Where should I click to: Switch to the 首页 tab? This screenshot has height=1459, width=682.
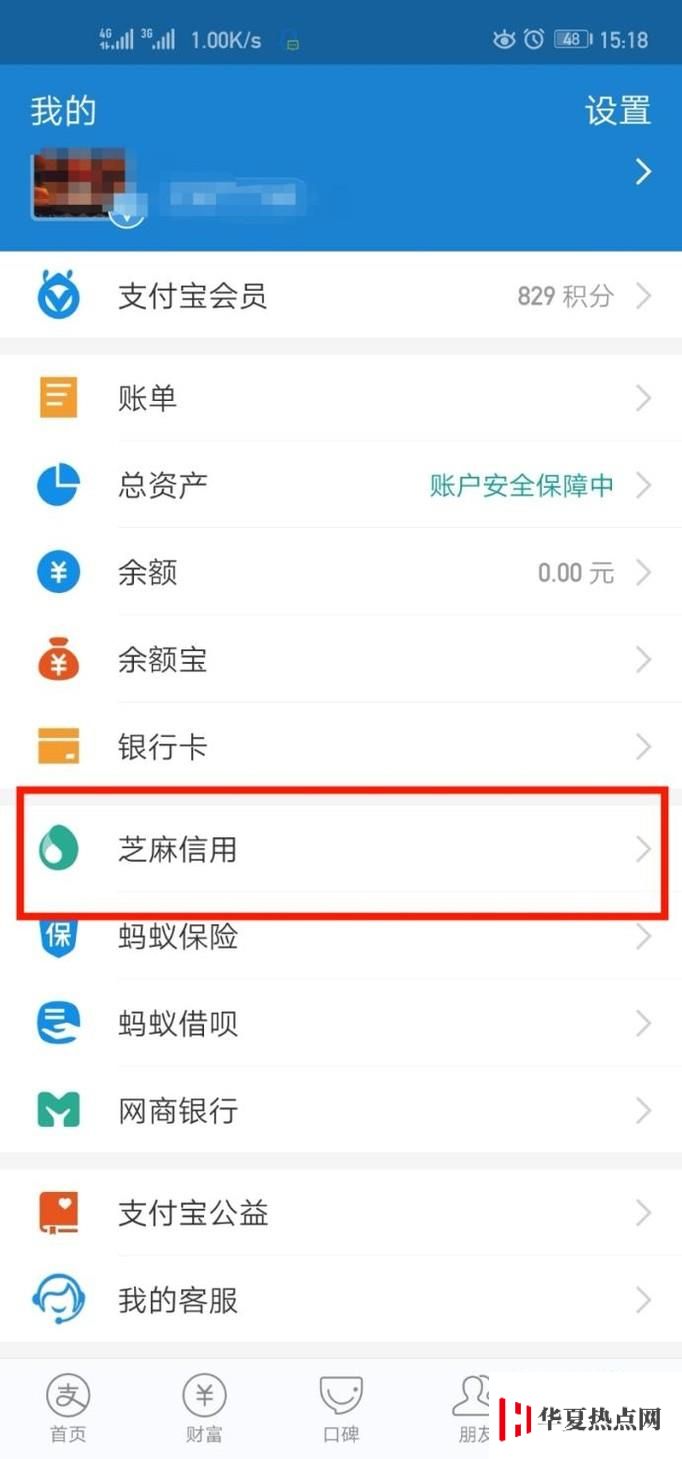pos(68,1408)
